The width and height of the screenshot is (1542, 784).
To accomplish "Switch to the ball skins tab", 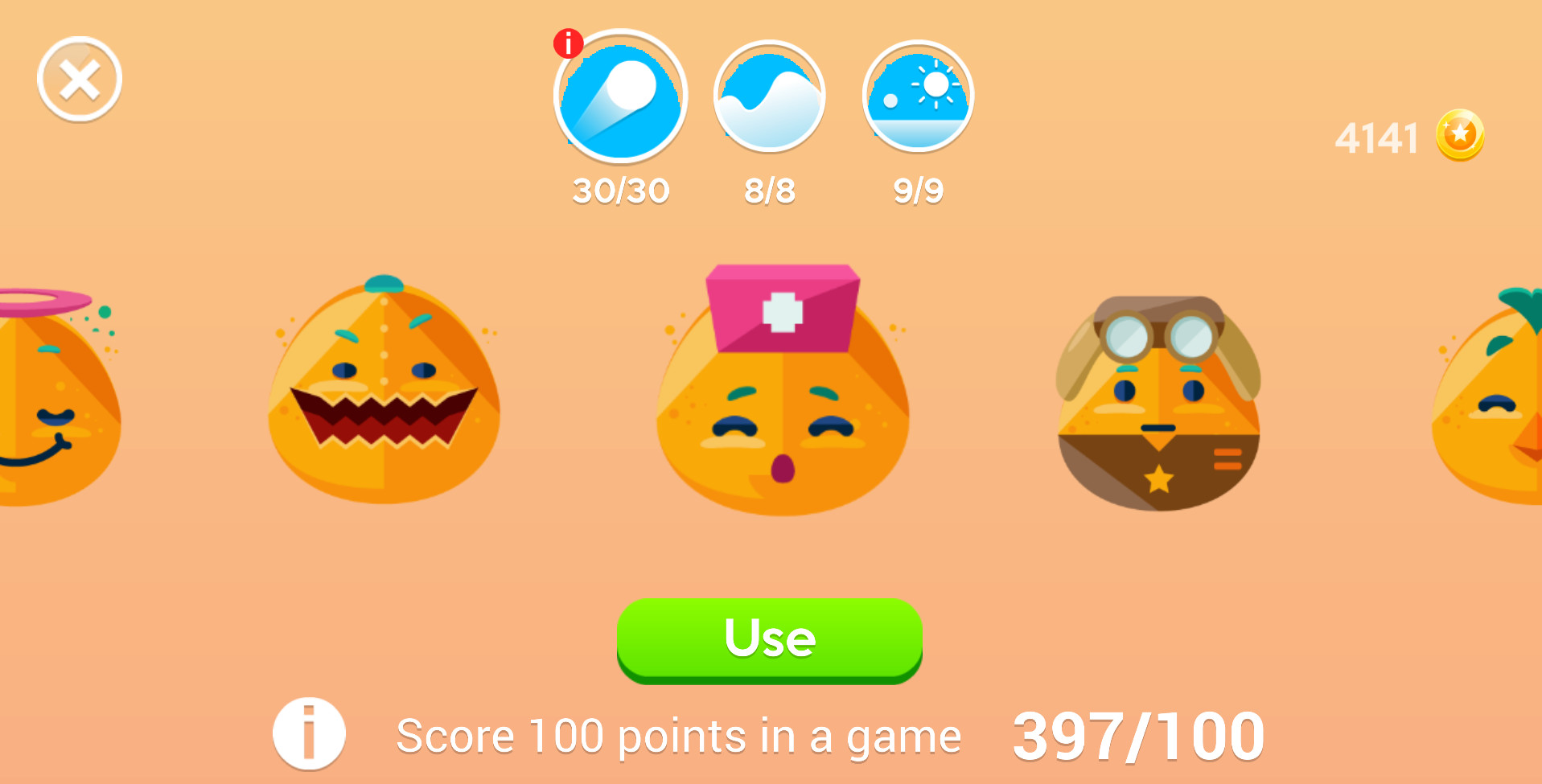I will [620, 96].
